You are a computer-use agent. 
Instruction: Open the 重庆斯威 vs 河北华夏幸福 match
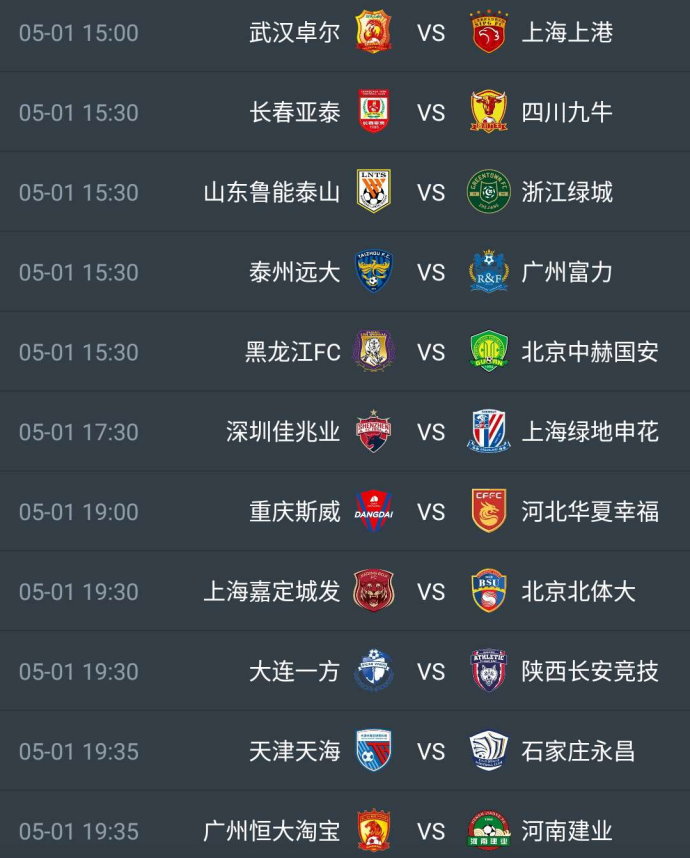tap(431, 512)
